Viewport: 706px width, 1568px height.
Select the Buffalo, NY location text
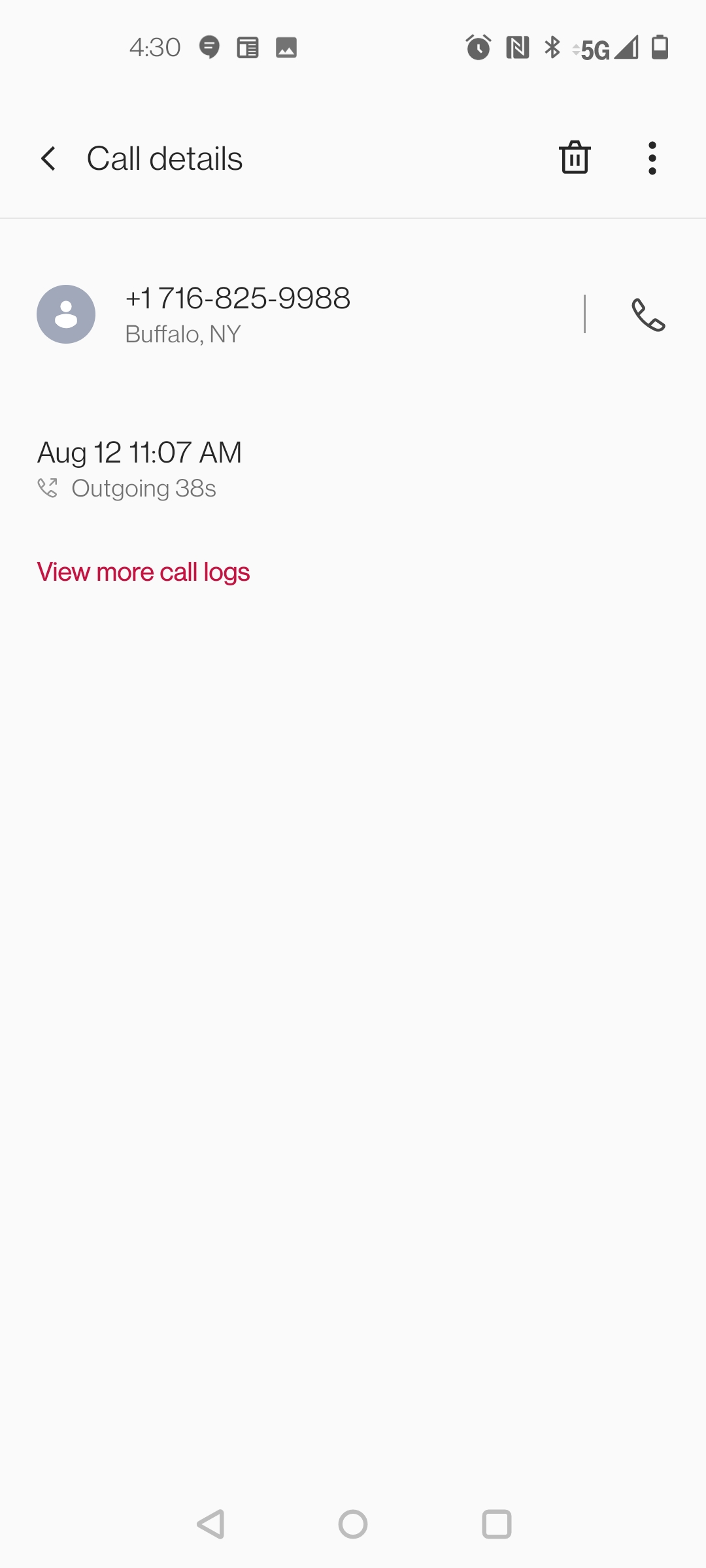pyautogui.click(x=182, y=334)
